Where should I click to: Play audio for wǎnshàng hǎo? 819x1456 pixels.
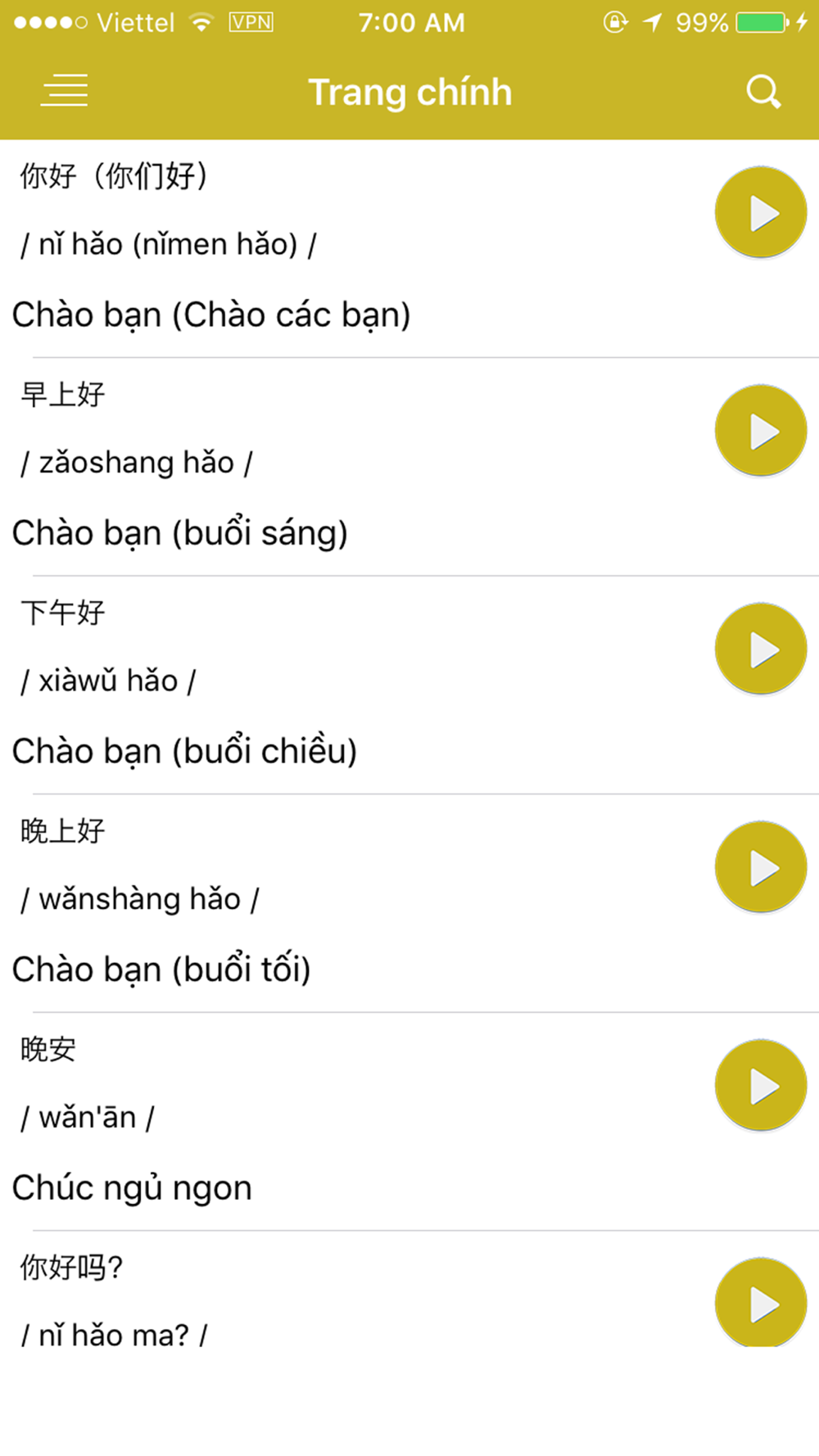761,867
